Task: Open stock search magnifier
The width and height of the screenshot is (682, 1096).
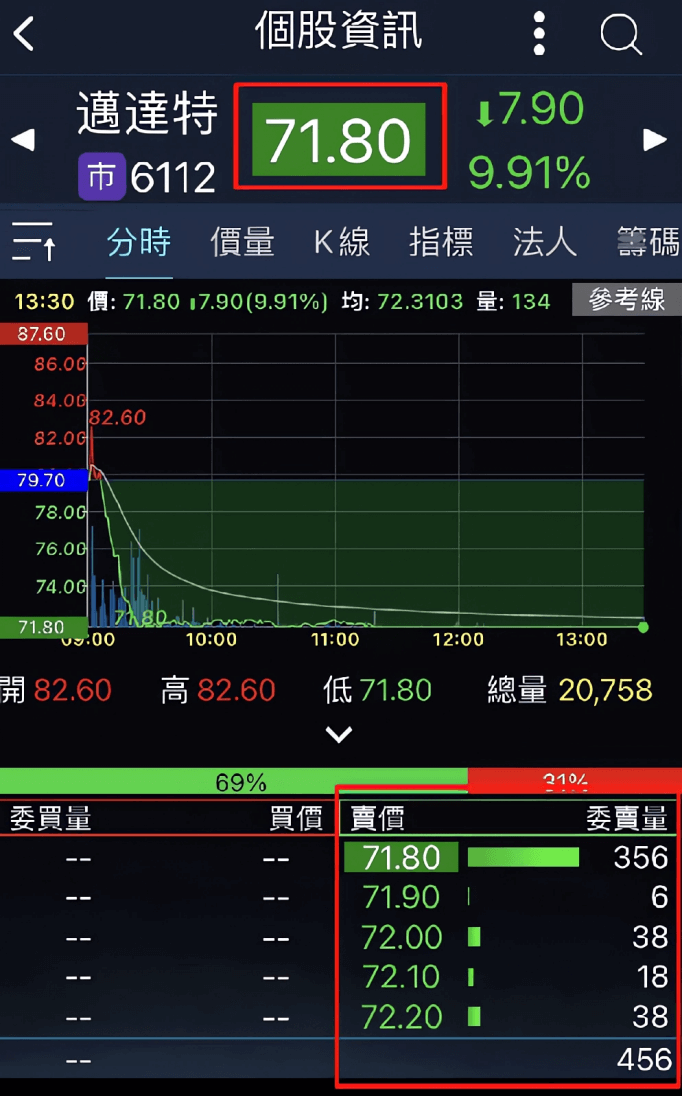Action: (621, 35)
